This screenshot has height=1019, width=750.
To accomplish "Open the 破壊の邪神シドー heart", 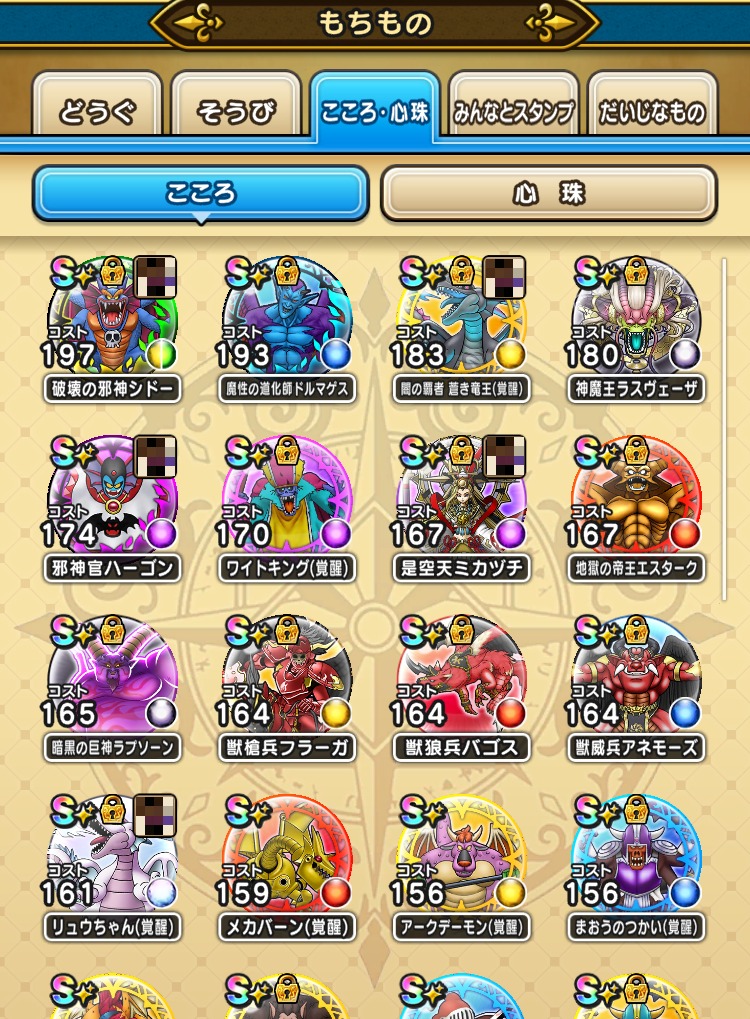I will (x=112, y=320).
